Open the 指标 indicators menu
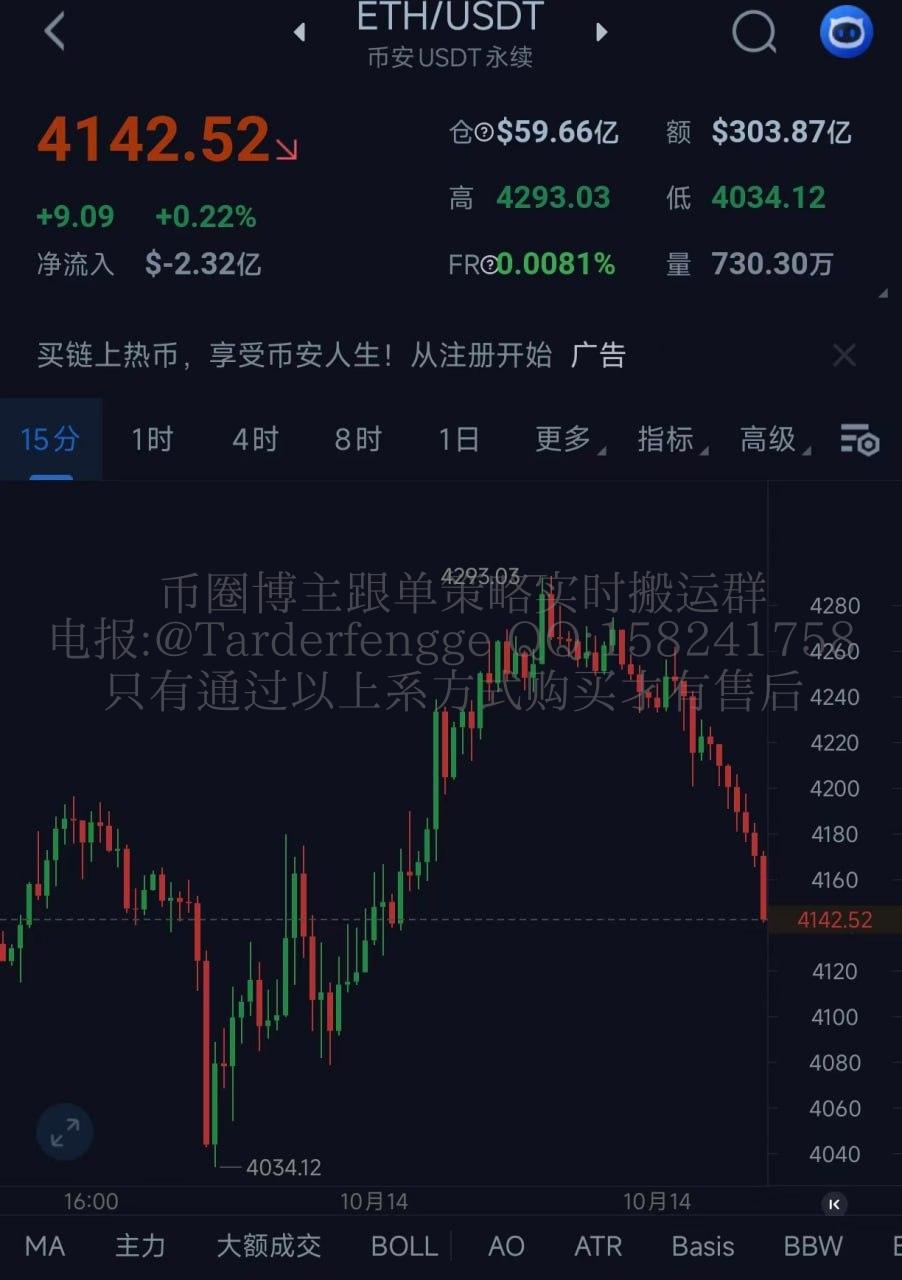The width and height of the screenshot is (902, 1280). pos(667,439)
